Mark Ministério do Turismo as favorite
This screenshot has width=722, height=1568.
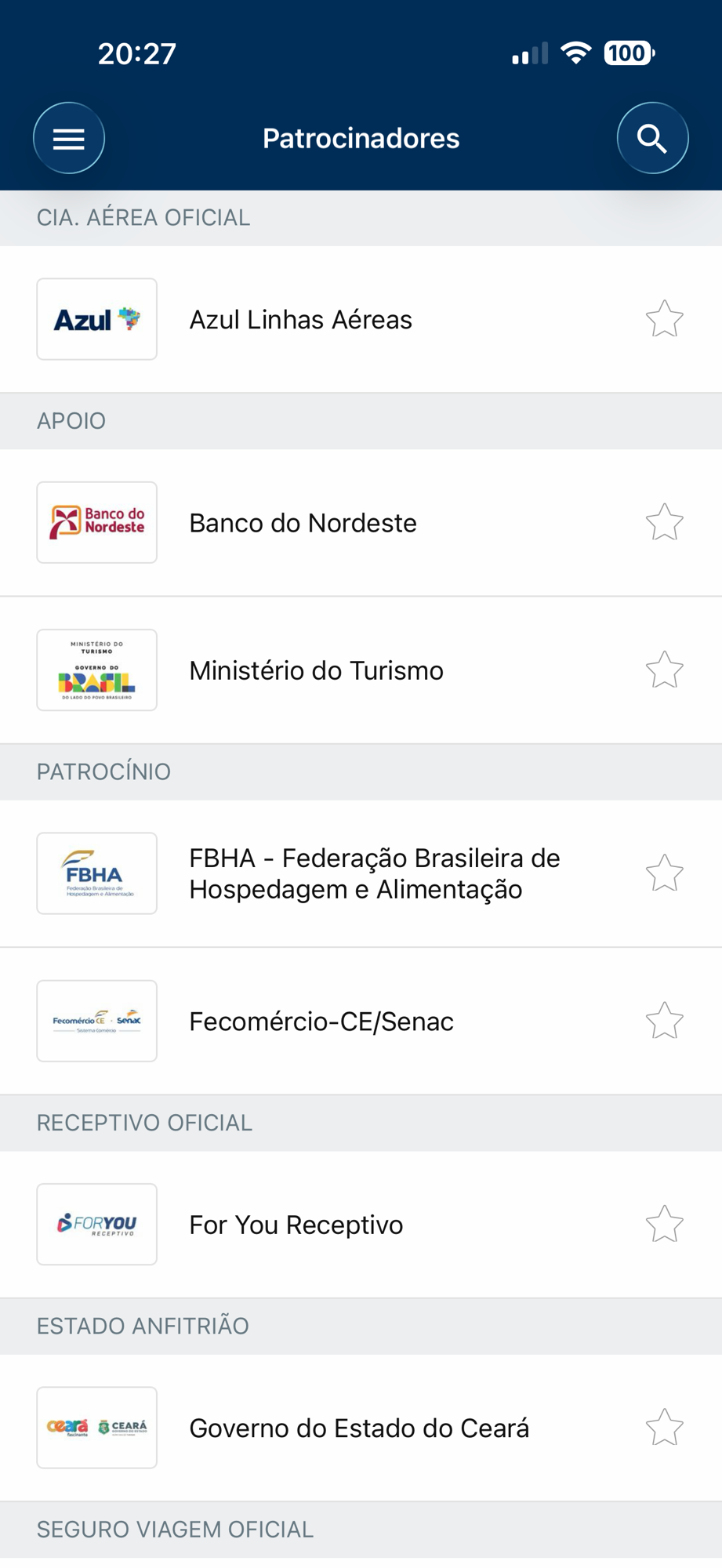(664, 670)
